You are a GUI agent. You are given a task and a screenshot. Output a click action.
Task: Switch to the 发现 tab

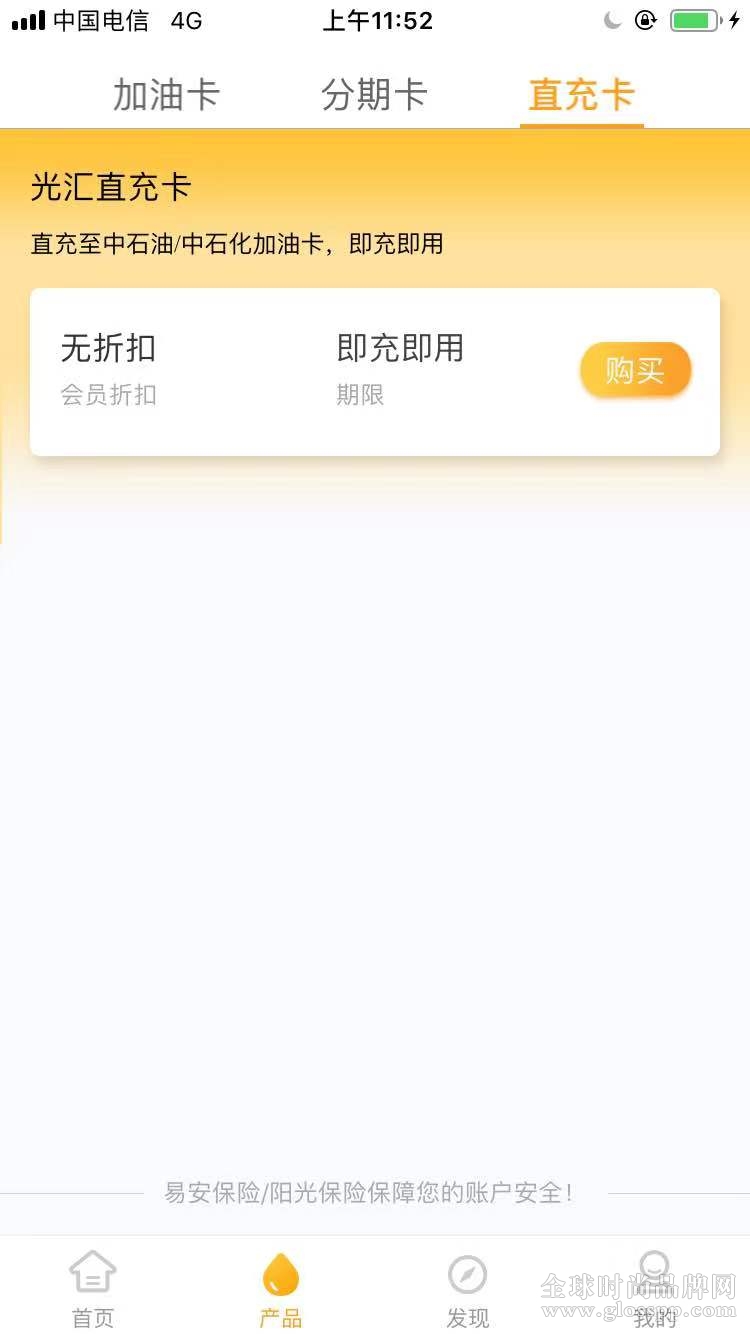pyautogui.click(x=468, y=1289)
